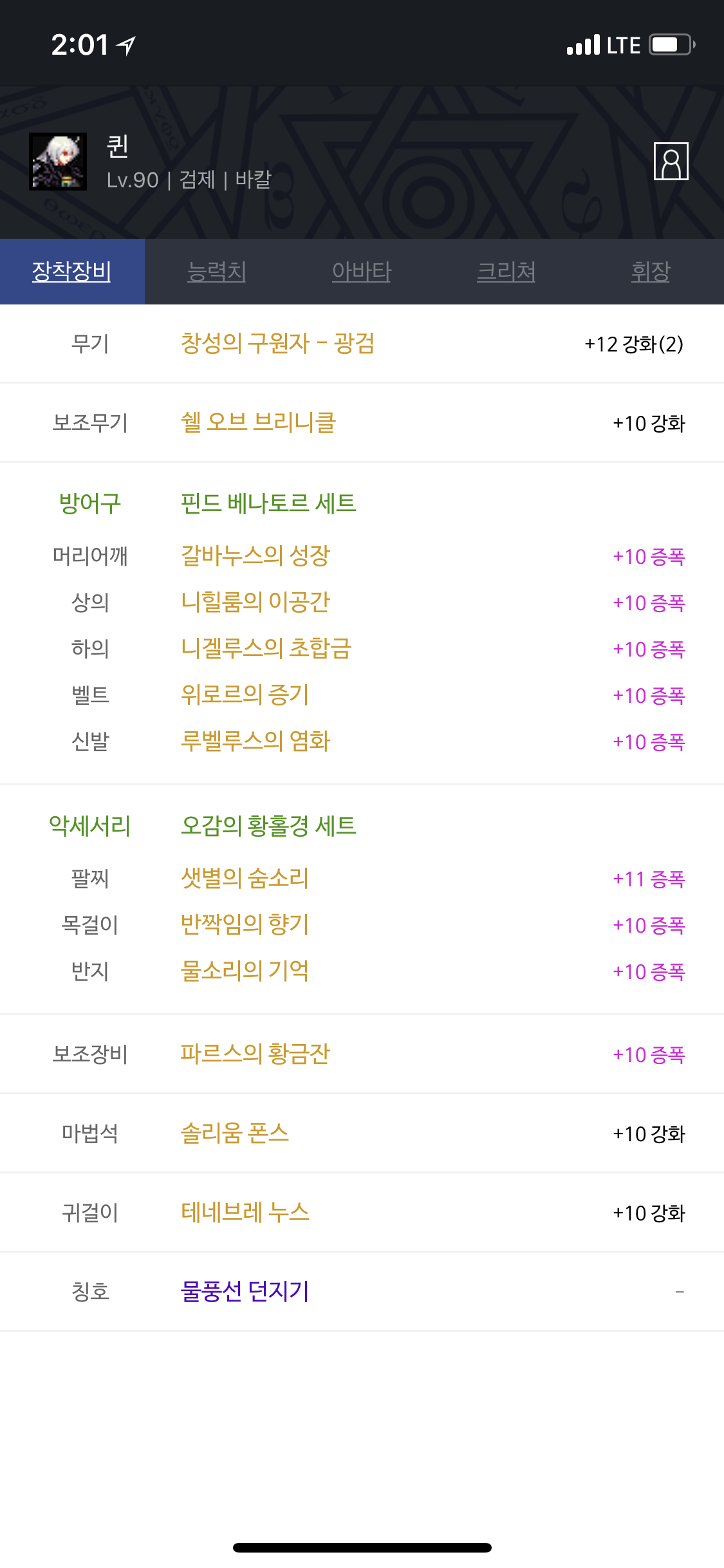Switch to the 아바타 tab

(362, 271)
